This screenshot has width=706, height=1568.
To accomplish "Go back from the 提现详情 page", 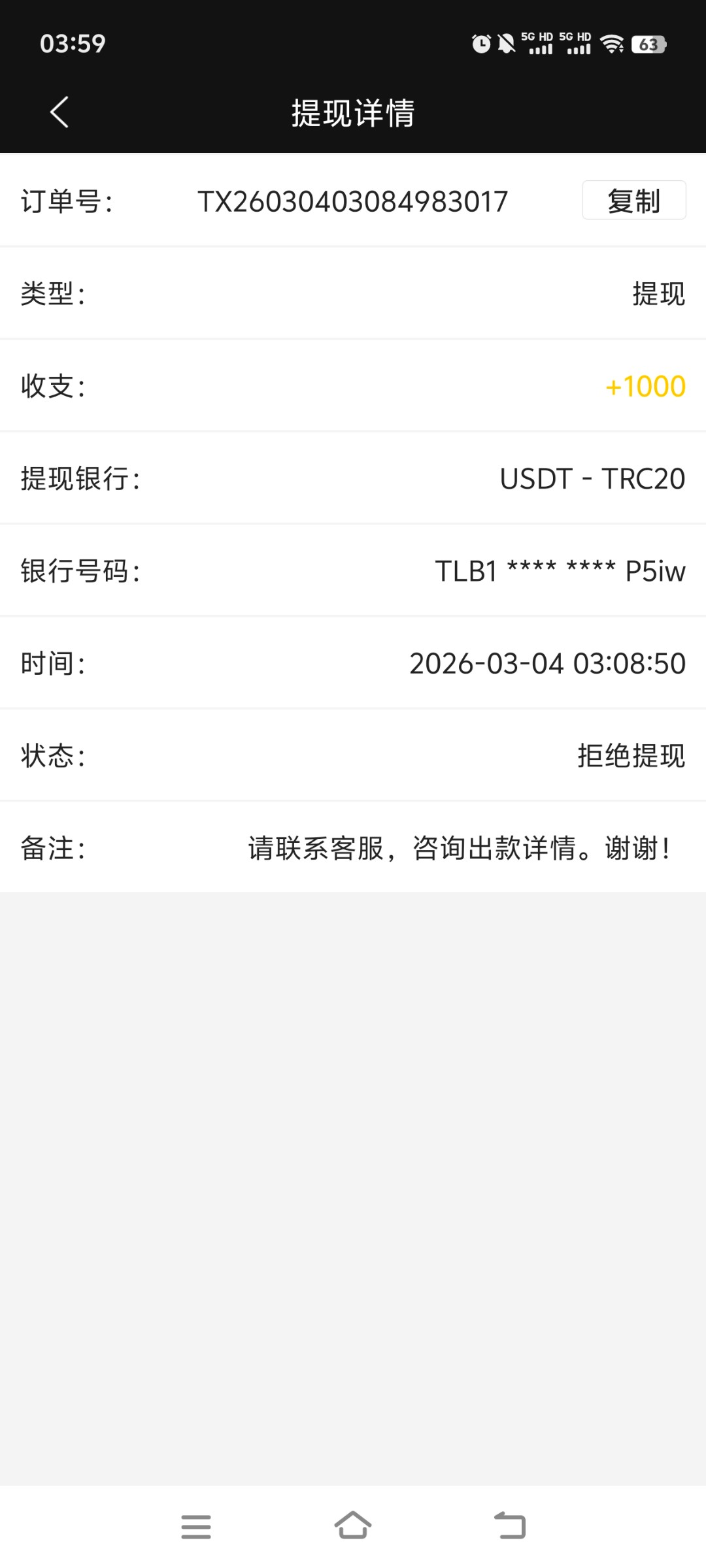I will tap(59, 112).
